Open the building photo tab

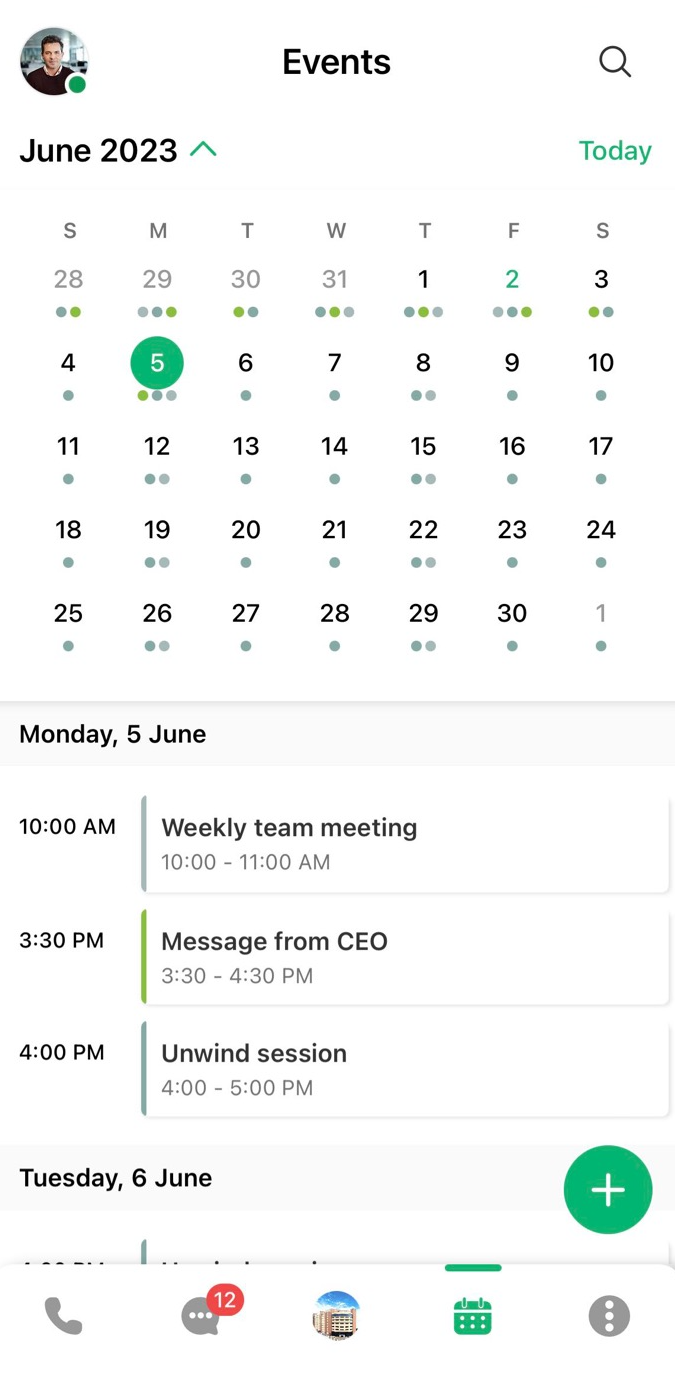[x=336, y=1315]
